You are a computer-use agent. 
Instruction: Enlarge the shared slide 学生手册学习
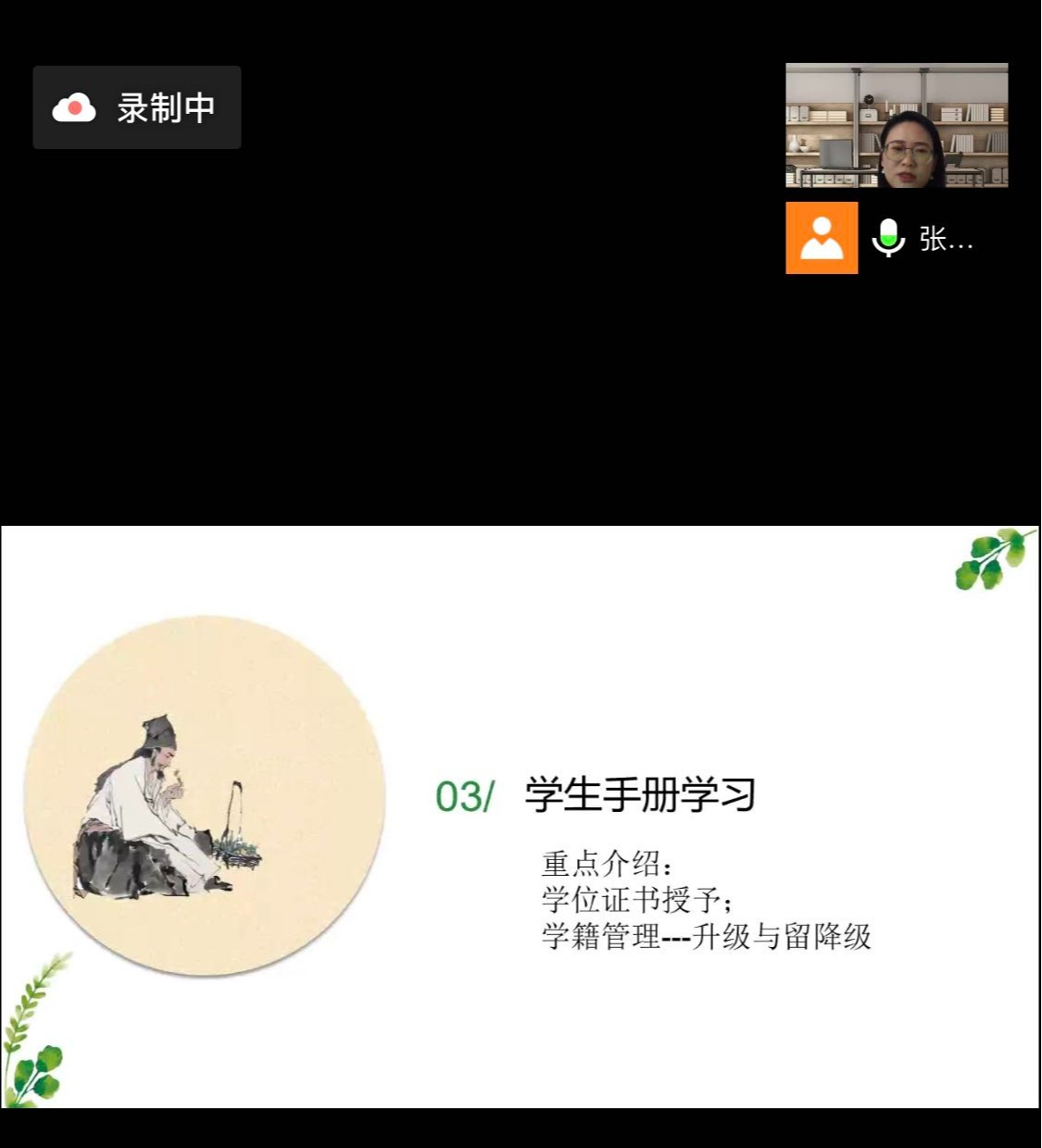point(521,817)
